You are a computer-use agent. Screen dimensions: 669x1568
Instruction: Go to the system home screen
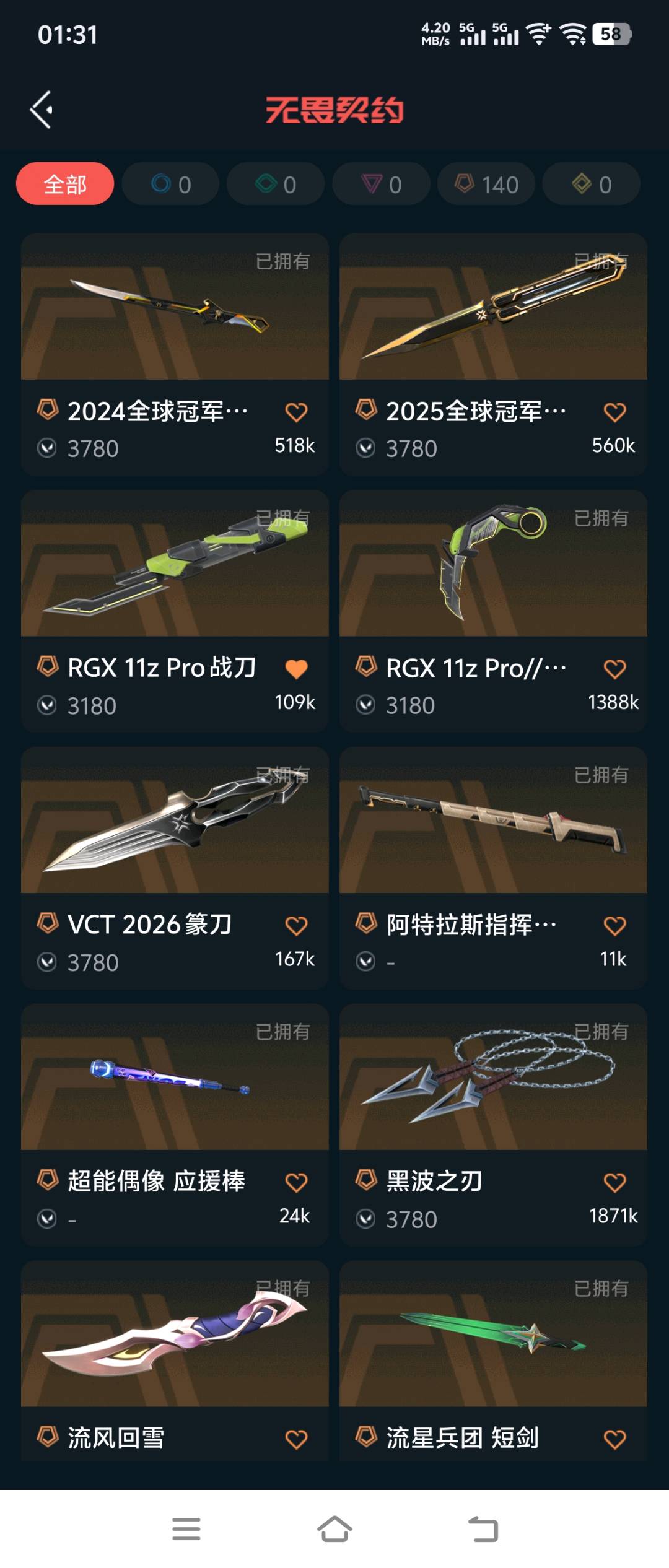334,1529
